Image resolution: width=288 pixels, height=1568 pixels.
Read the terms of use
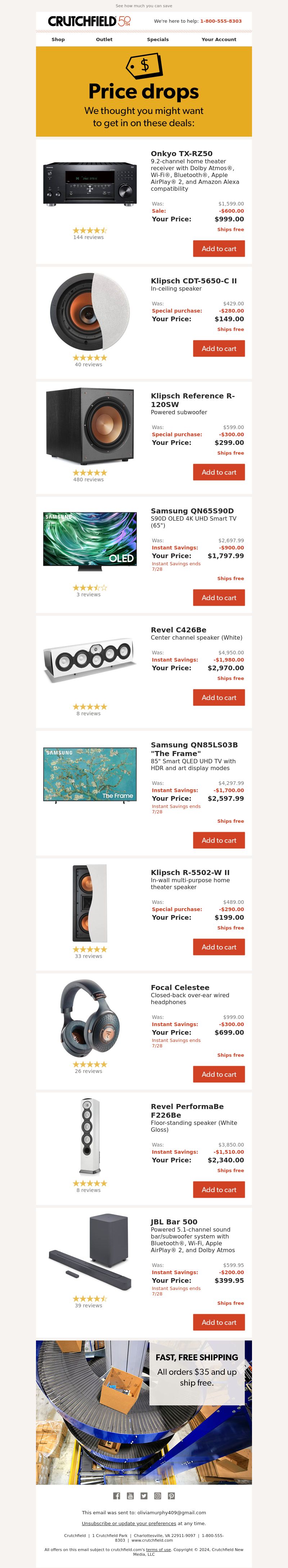tap(158, 1550)
